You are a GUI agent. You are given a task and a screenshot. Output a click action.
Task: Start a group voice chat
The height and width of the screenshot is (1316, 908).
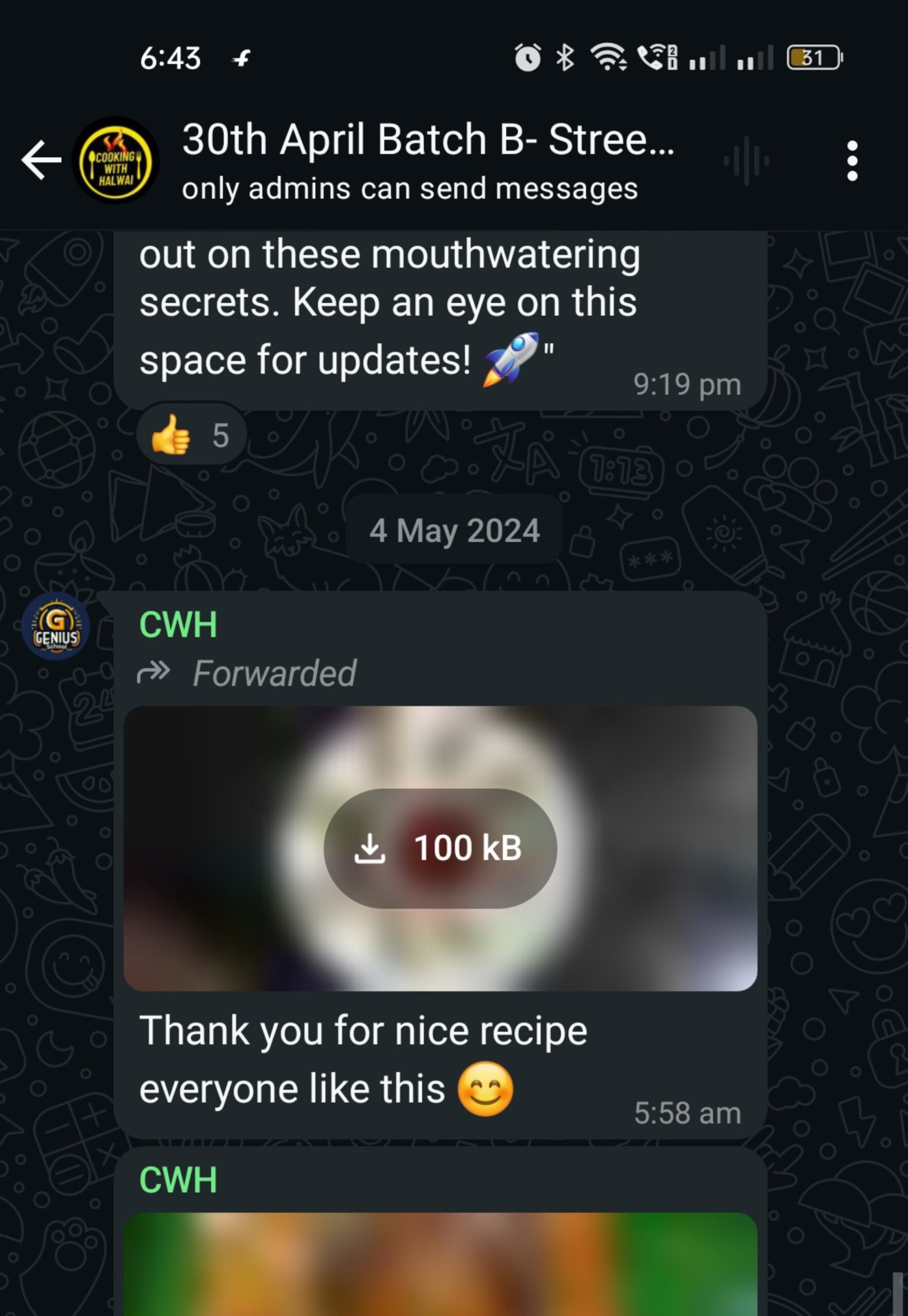(x=747, y=161)
